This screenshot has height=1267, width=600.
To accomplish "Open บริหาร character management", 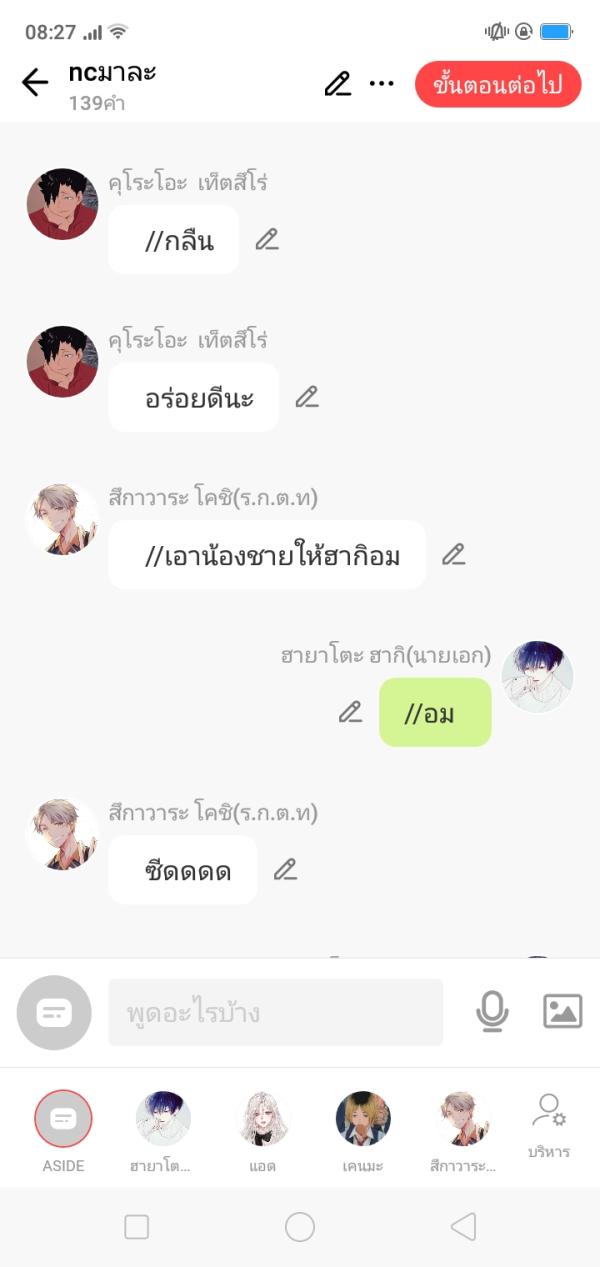I will click(549, 1124).
